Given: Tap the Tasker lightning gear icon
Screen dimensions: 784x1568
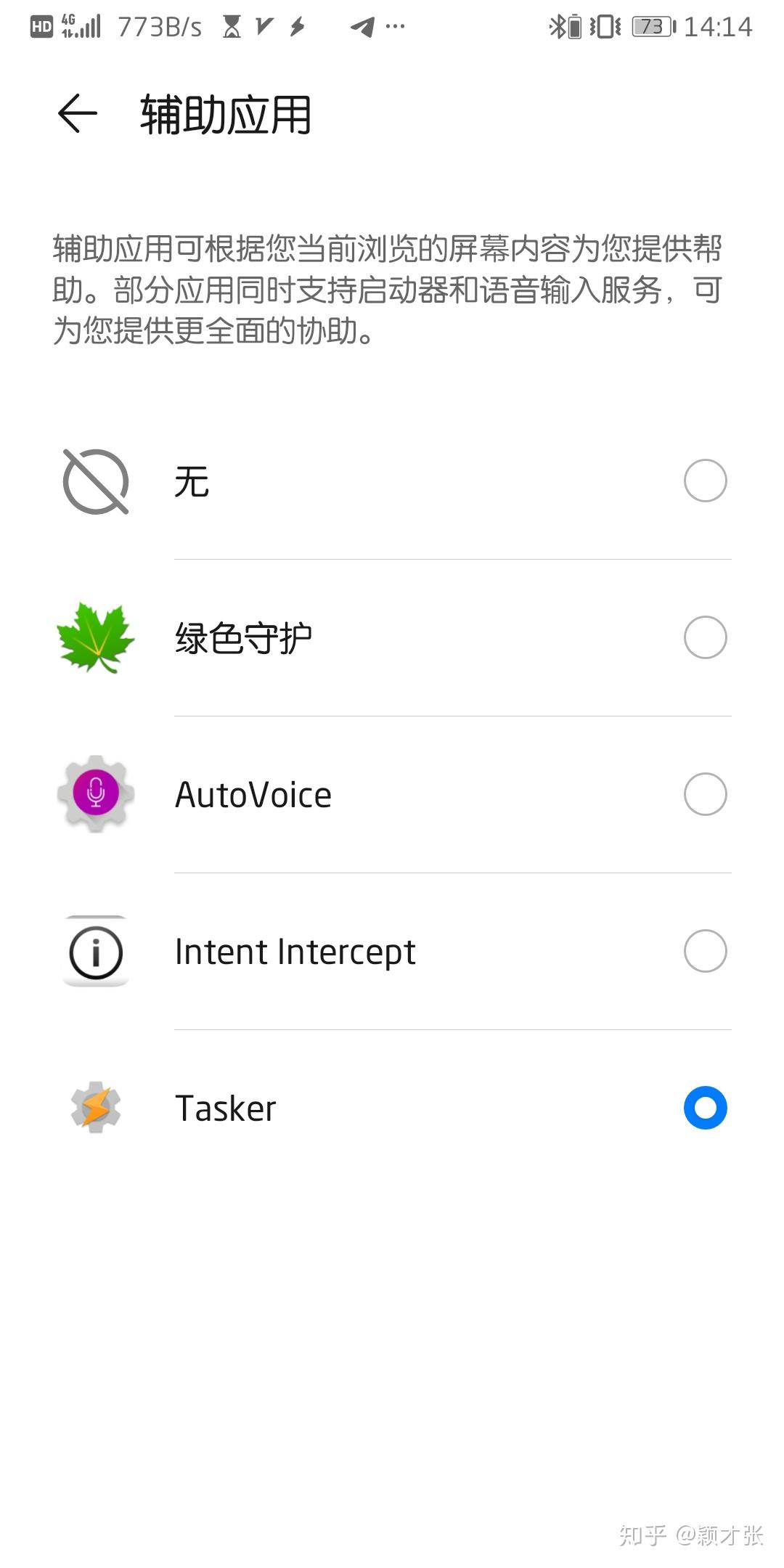Looking at the screenshot, I should (x=94, y=1107).
